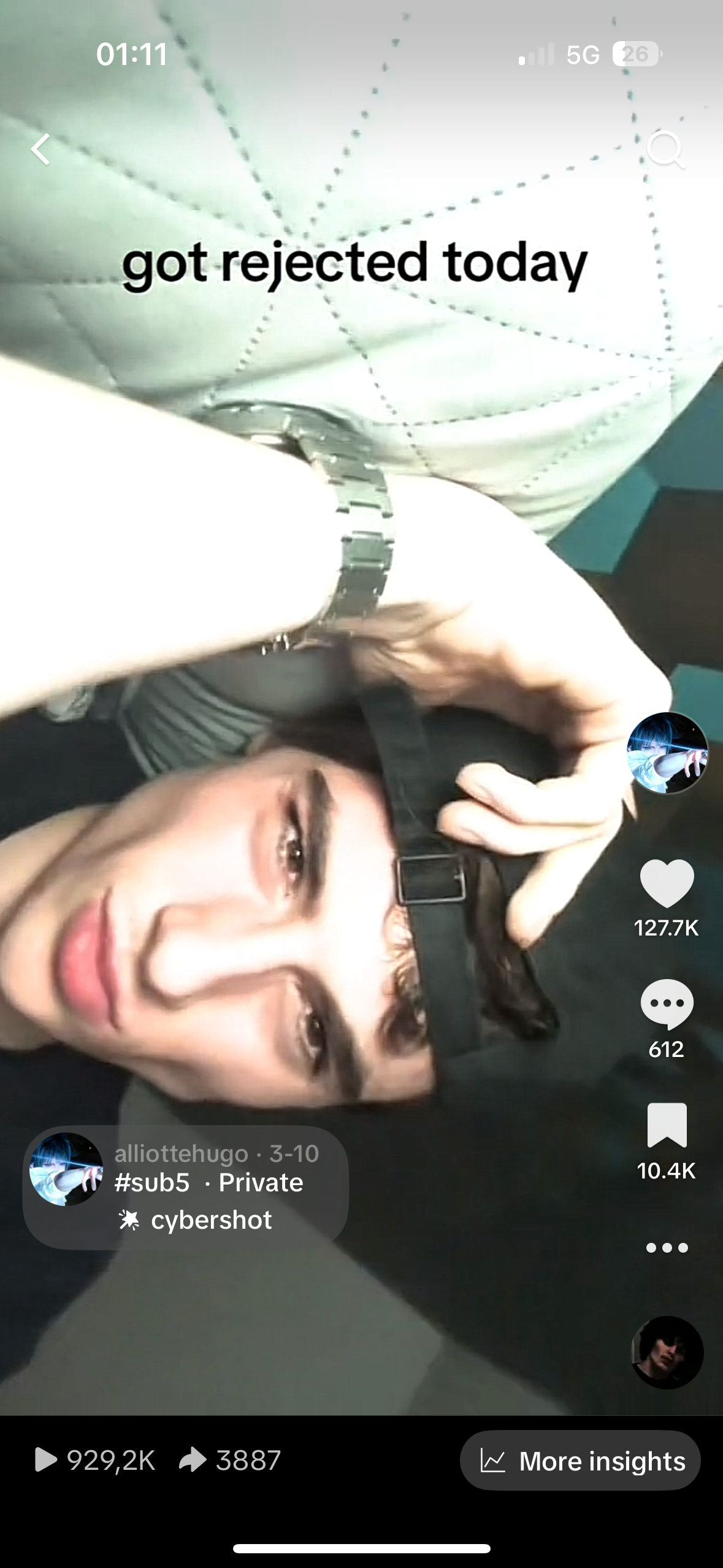
Task: Go back using the top-left arrow
Action: click(x=41, y=149)
